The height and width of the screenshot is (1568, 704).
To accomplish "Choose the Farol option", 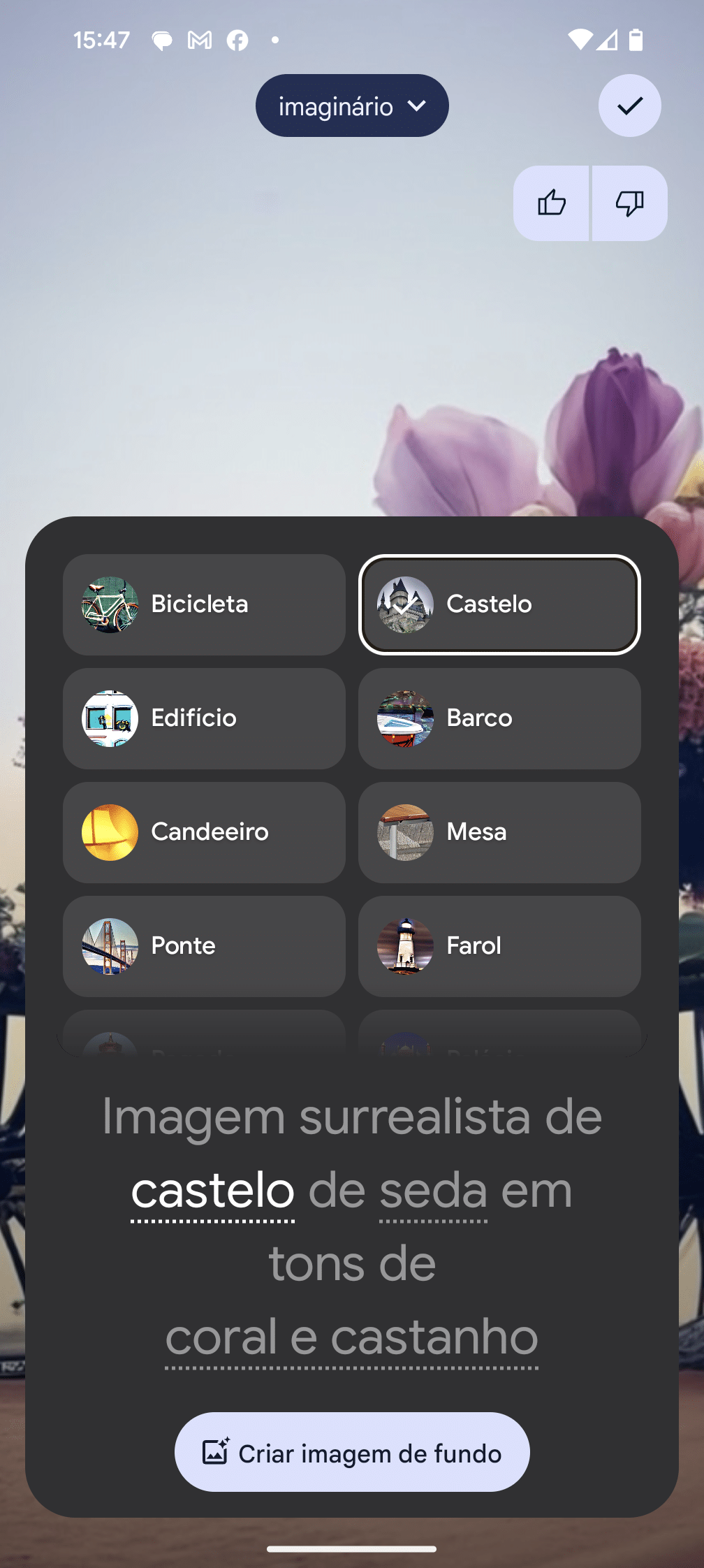I will pyautogui.click(x=499, y=946).
